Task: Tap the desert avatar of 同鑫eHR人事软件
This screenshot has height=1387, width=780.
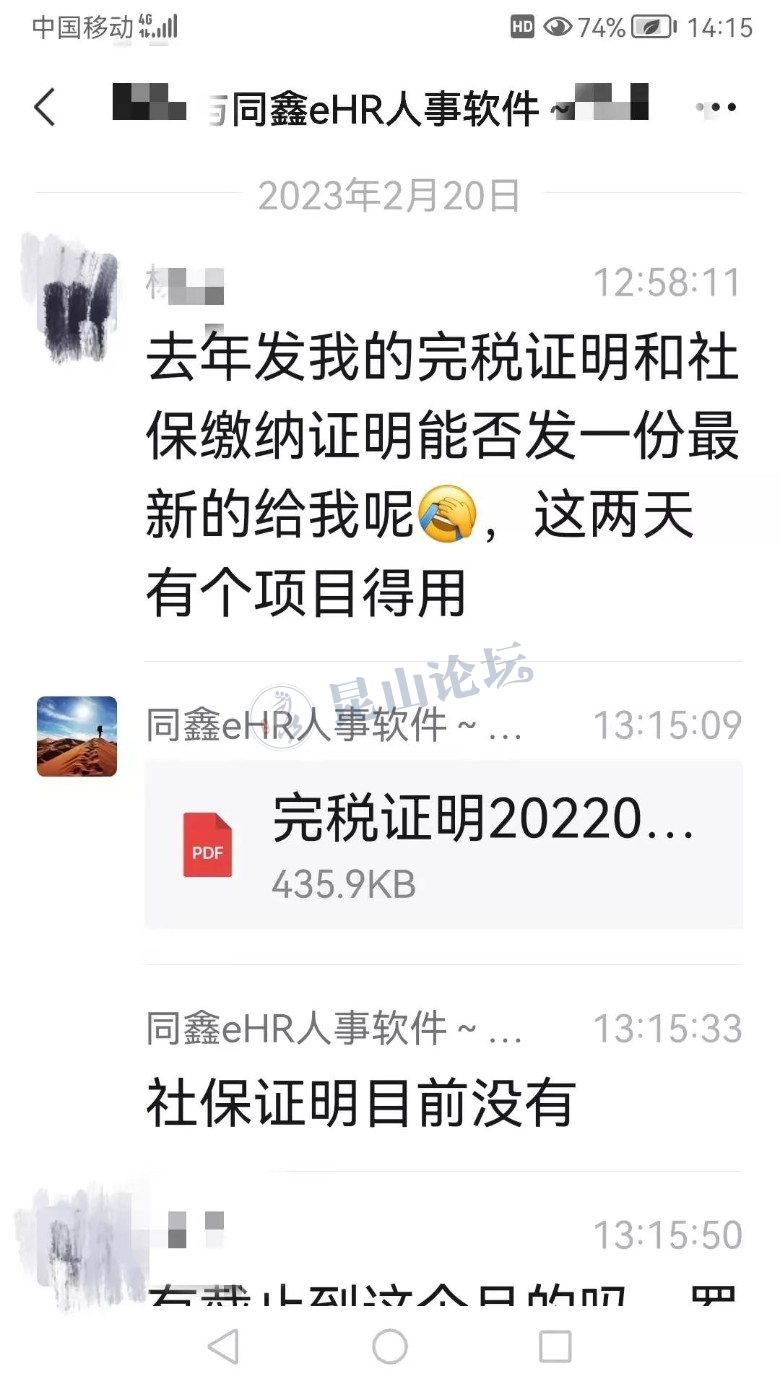Action: tap(77, 737)
